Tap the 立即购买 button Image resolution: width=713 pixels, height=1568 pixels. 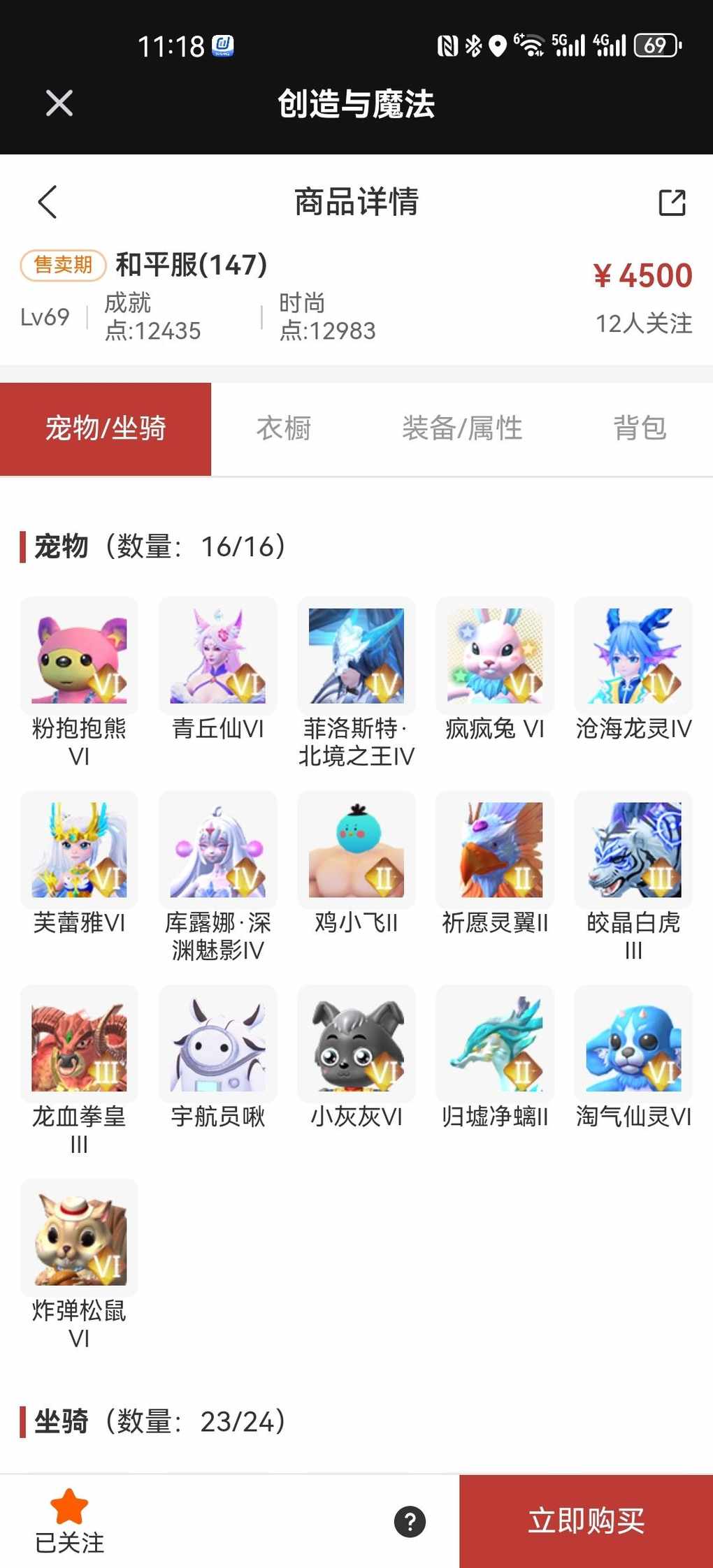point(586,1521)
